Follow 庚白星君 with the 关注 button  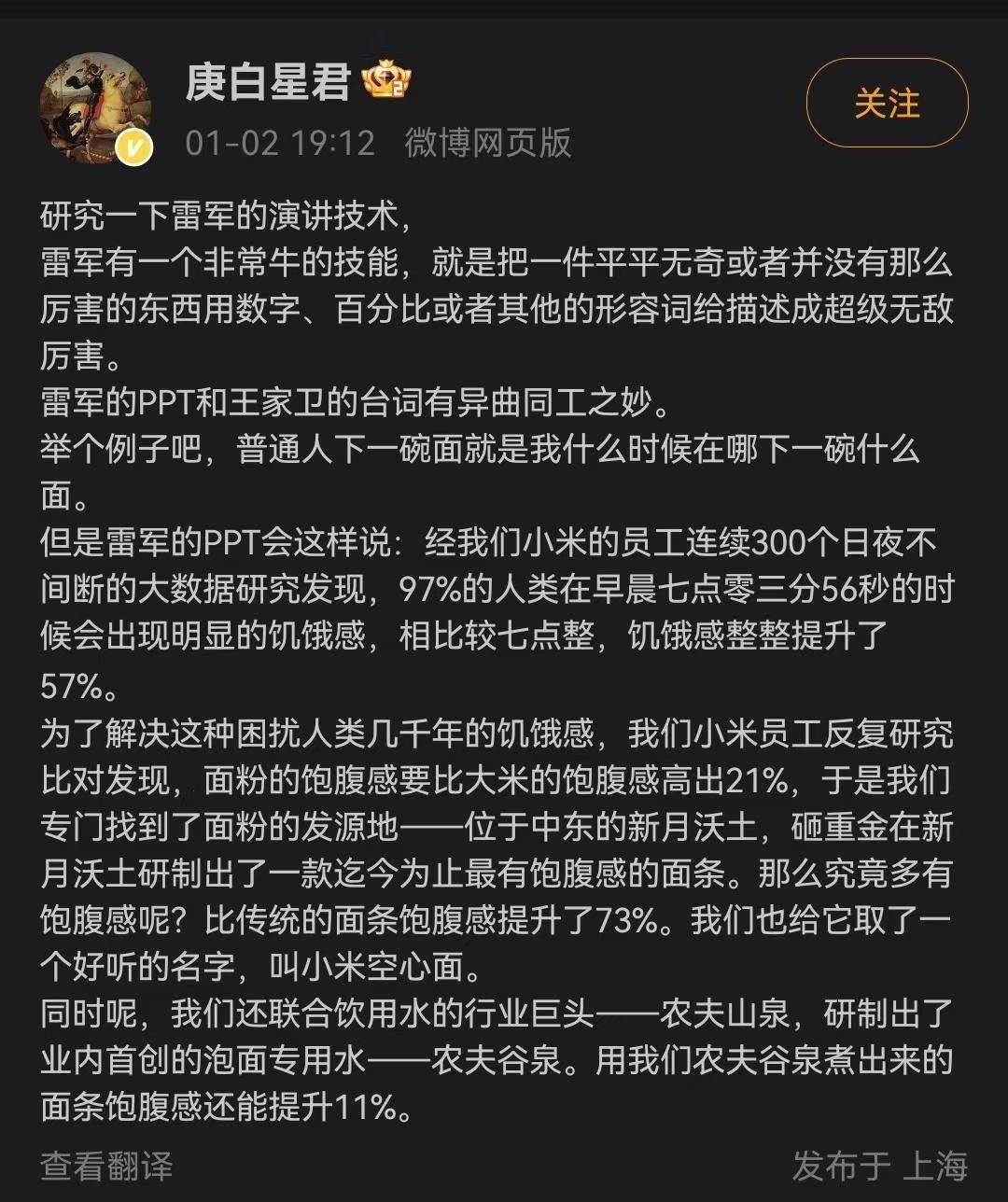[x=887, y=104]
